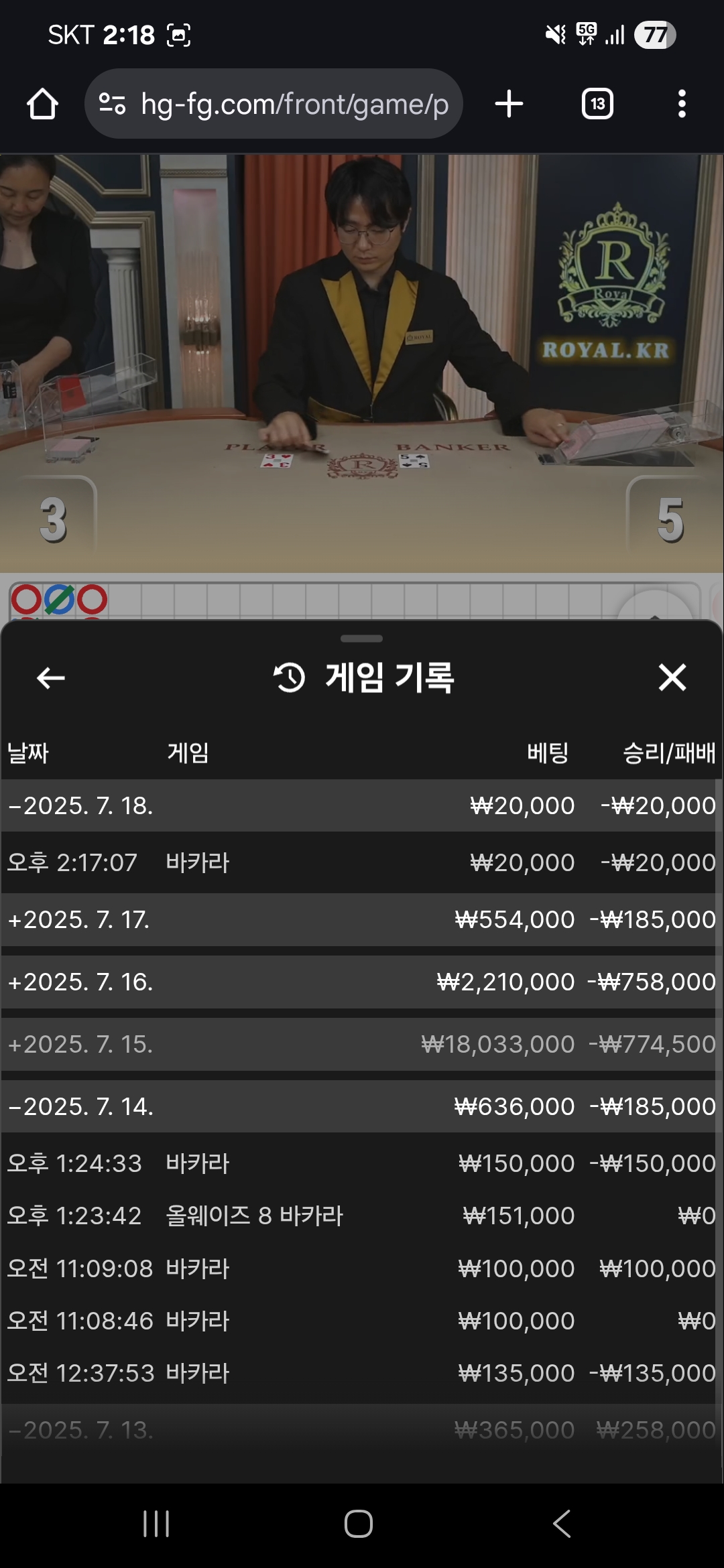Expand the 2025. 7. 16. date row

pyautogui.click(x=359, y=982)
